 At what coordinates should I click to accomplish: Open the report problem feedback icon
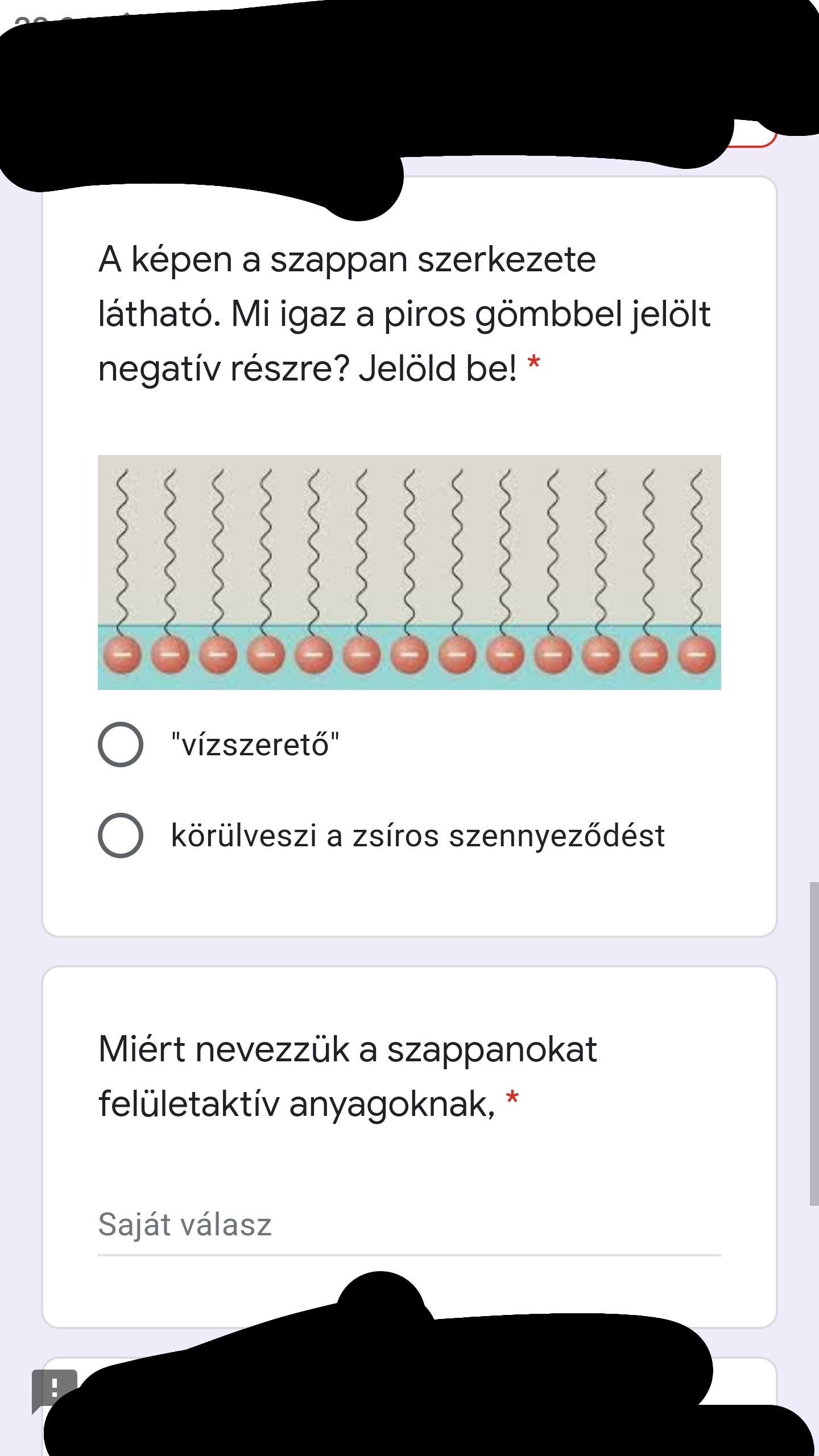click(54, 1389)
